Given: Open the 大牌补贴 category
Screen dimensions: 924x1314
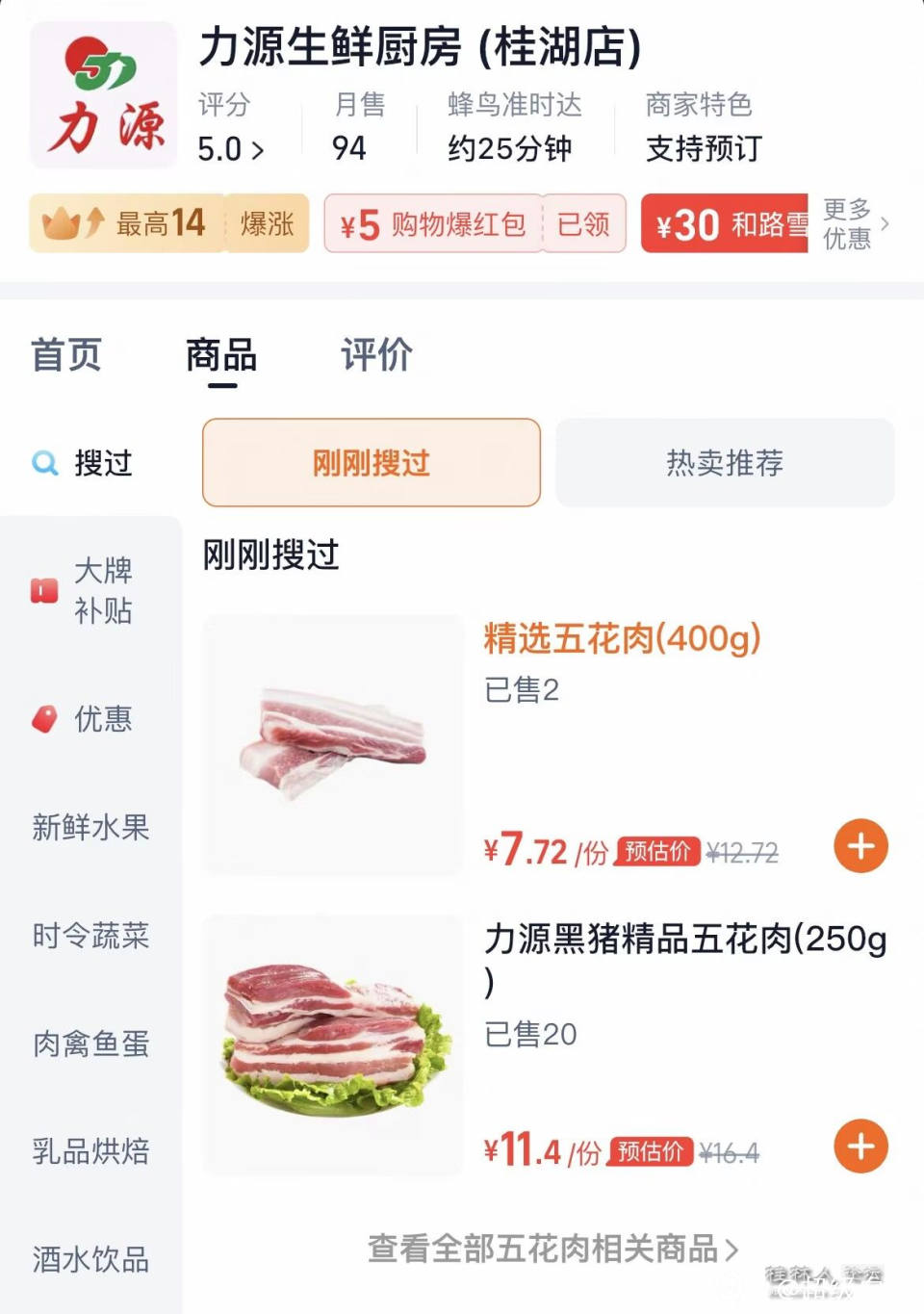Looking at the screenshot, I should coord(87,590).
